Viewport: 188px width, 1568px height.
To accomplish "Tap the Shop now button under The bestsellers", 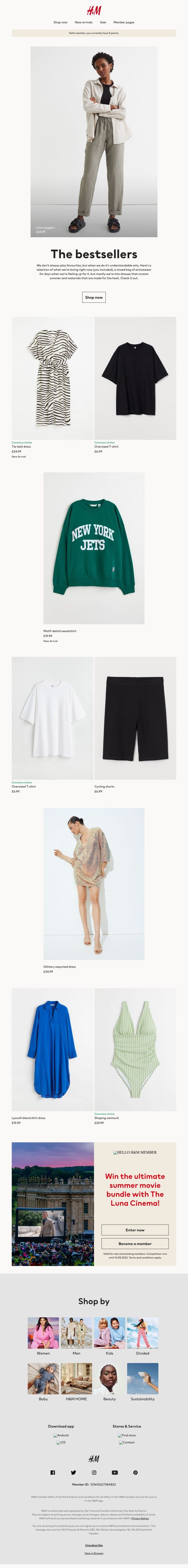I will click(94, 297).
